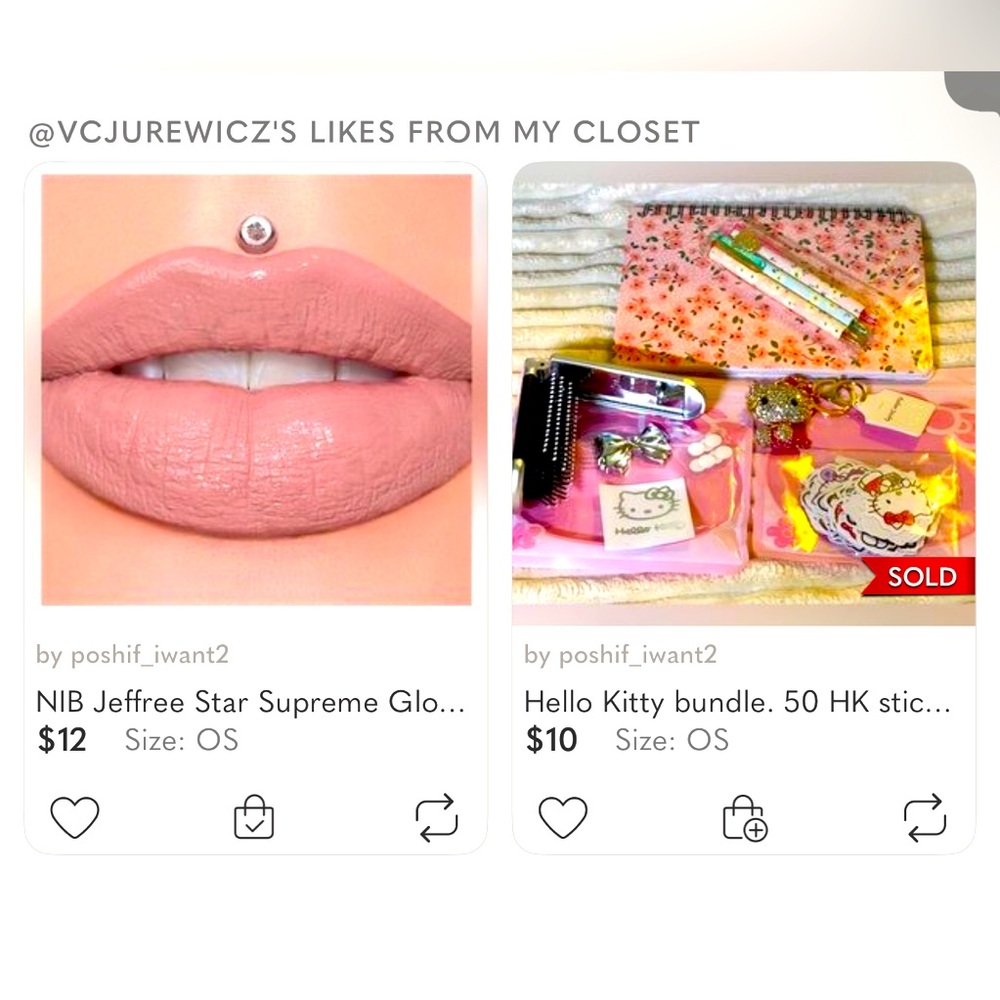
Task: Like the NIB Jeffree Star Supreme Gloss listing
Action: click(x=75, y=817)
